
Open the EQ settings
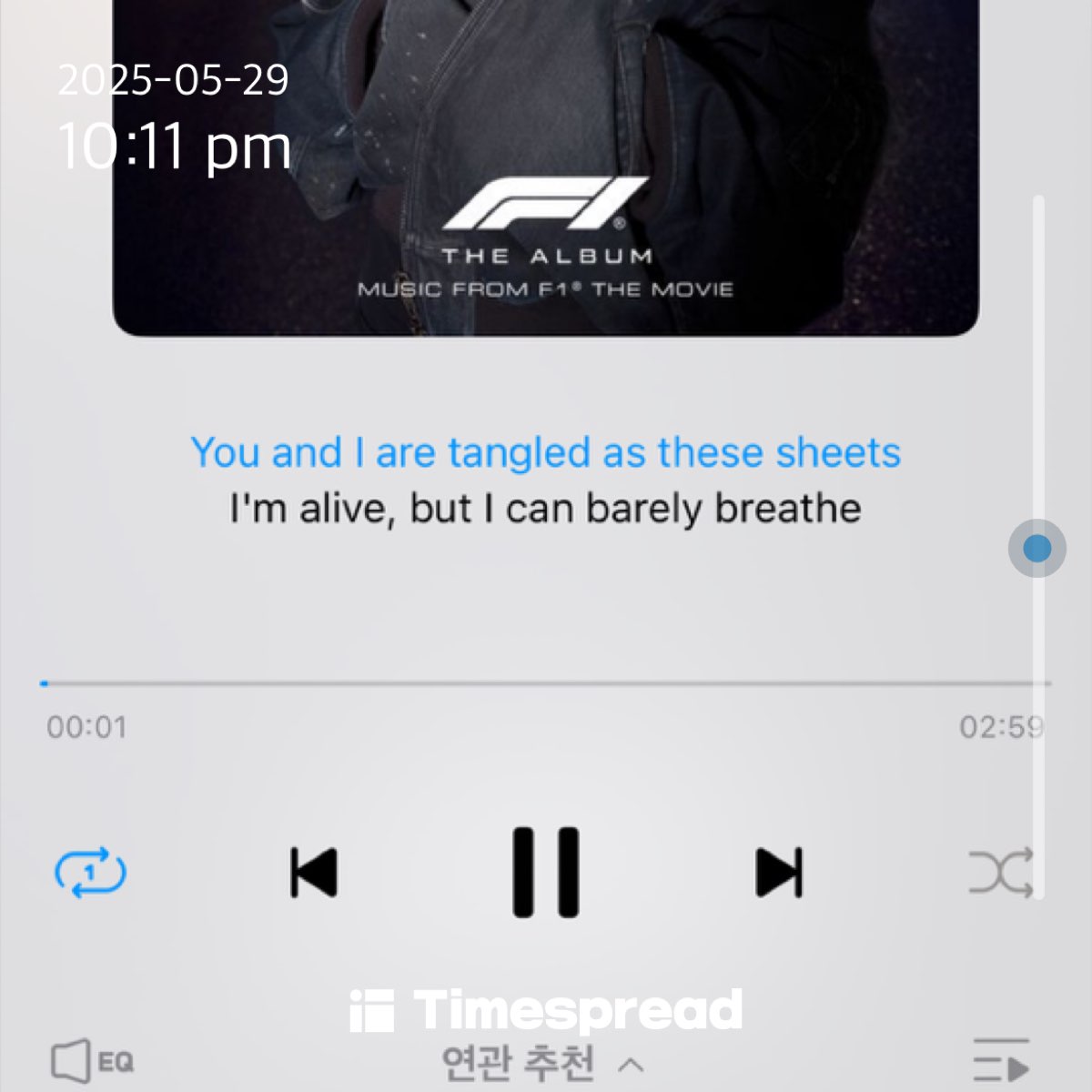91,1061
